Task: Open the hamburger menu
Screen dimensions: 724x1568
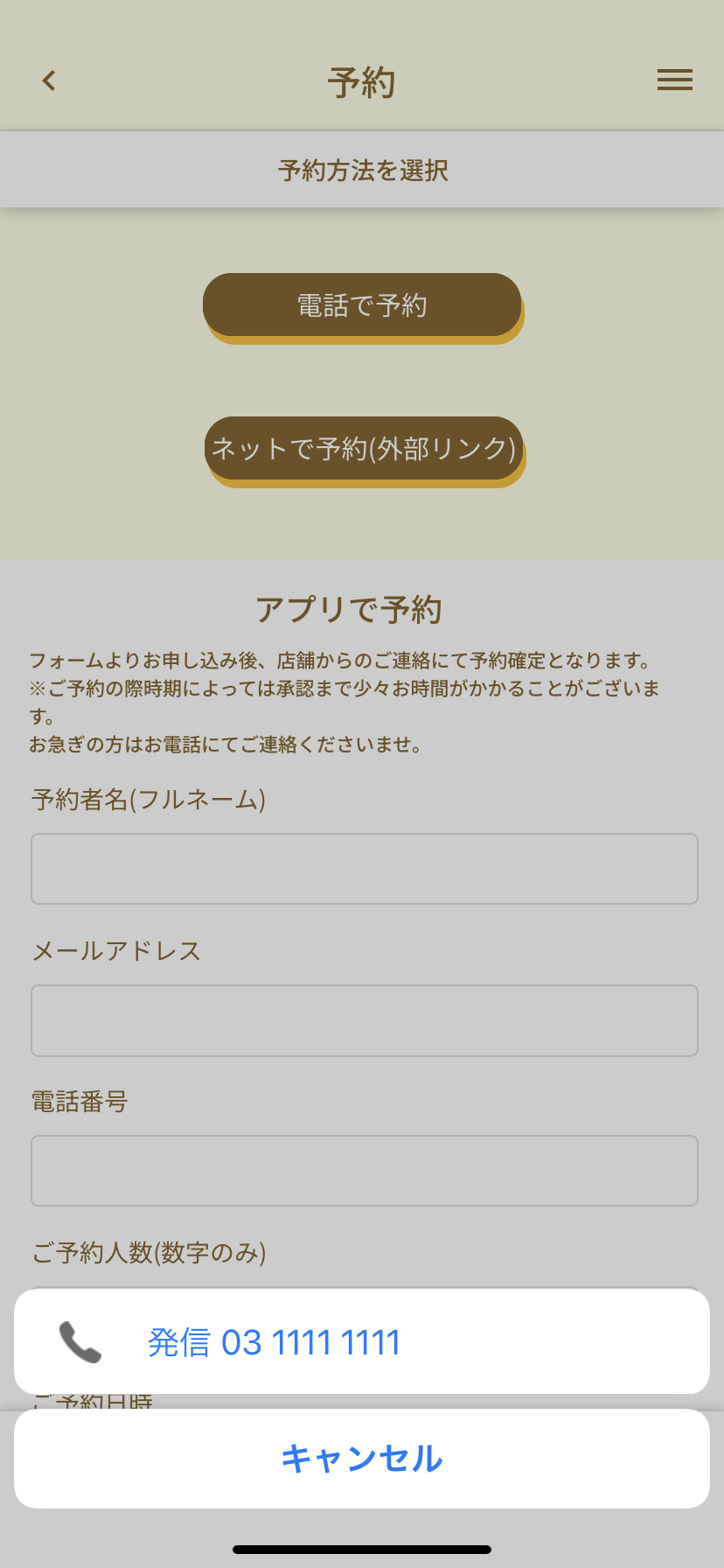Action: 674,80
